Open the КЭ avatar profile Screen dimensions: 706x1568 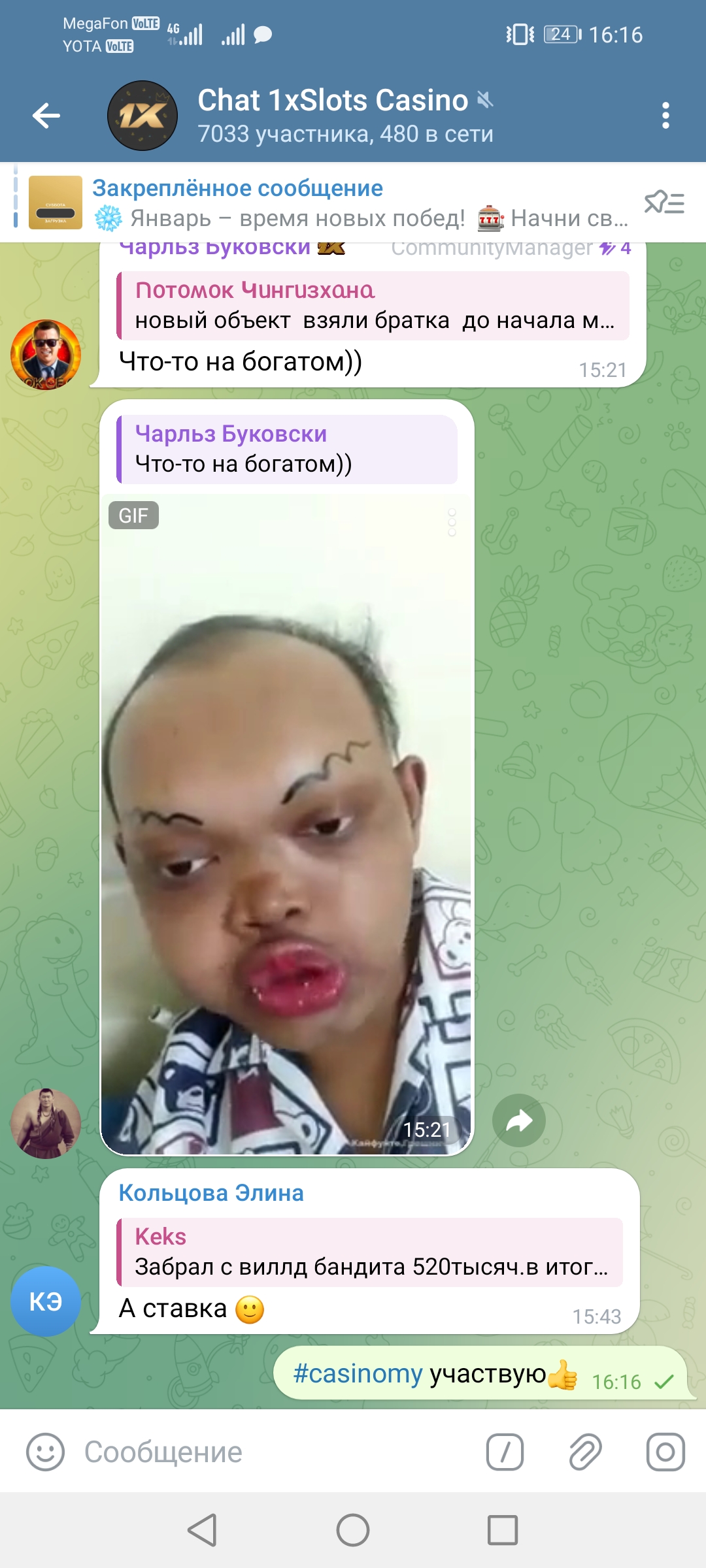click(45, 1301)
